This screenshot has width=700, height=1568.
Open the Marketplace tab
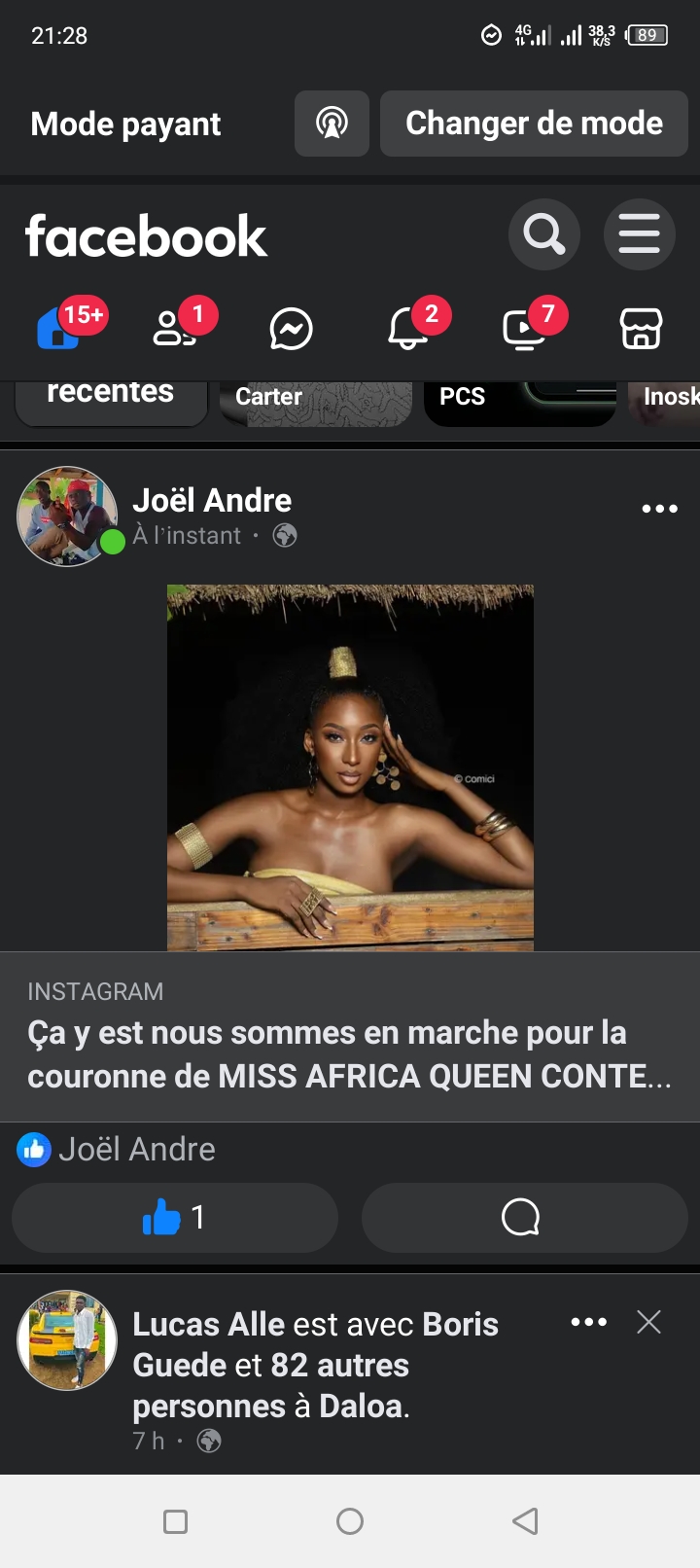click(x=641, y=329)
